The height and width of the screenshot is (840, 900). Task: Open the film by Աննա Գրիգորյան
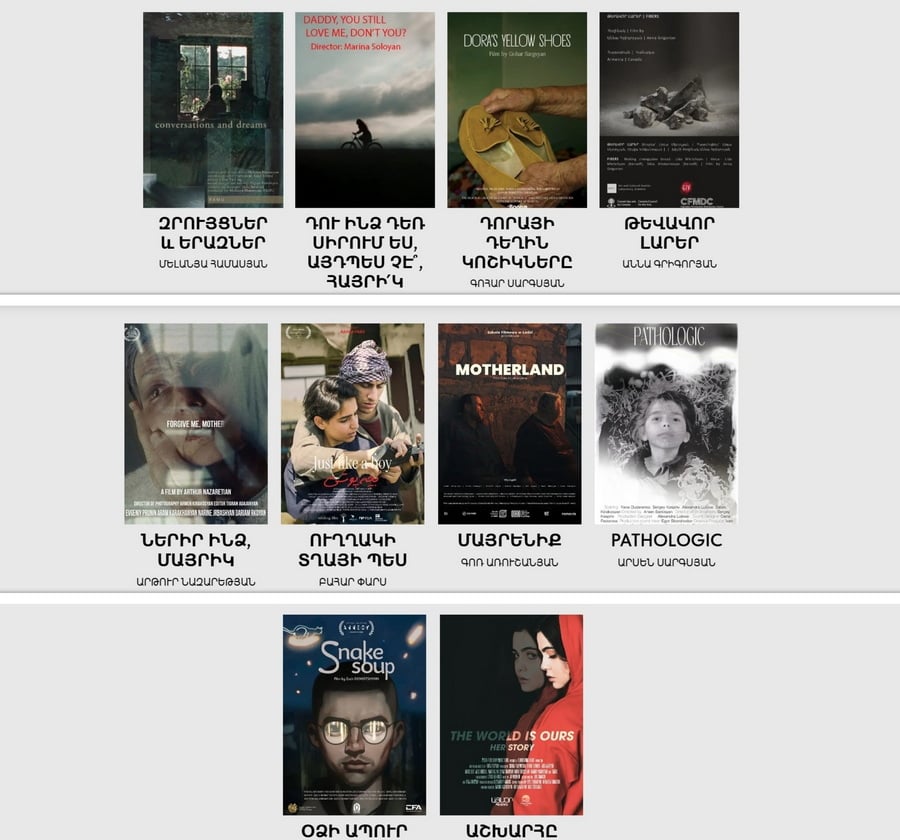click(669, 110)
